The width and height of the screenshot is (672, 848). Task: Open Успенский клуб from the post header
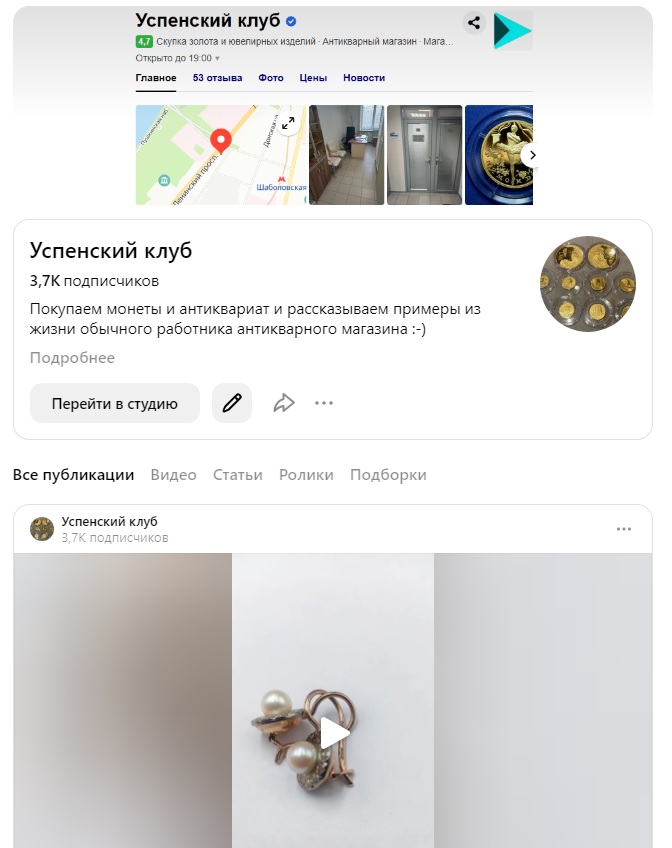click(x=109, y=522)
